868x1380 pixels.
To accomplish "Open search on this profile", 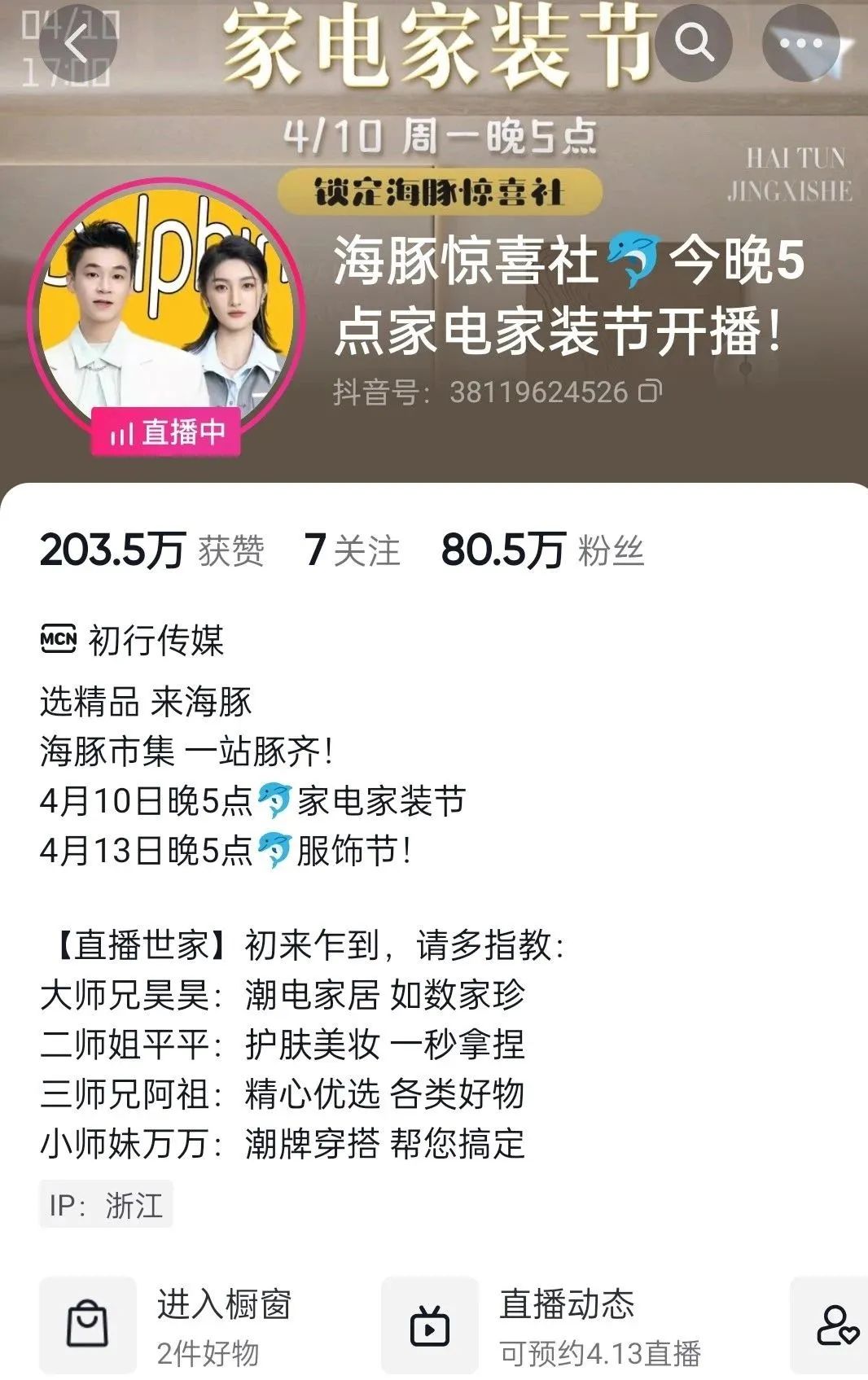I will click(x=693, y=43).
